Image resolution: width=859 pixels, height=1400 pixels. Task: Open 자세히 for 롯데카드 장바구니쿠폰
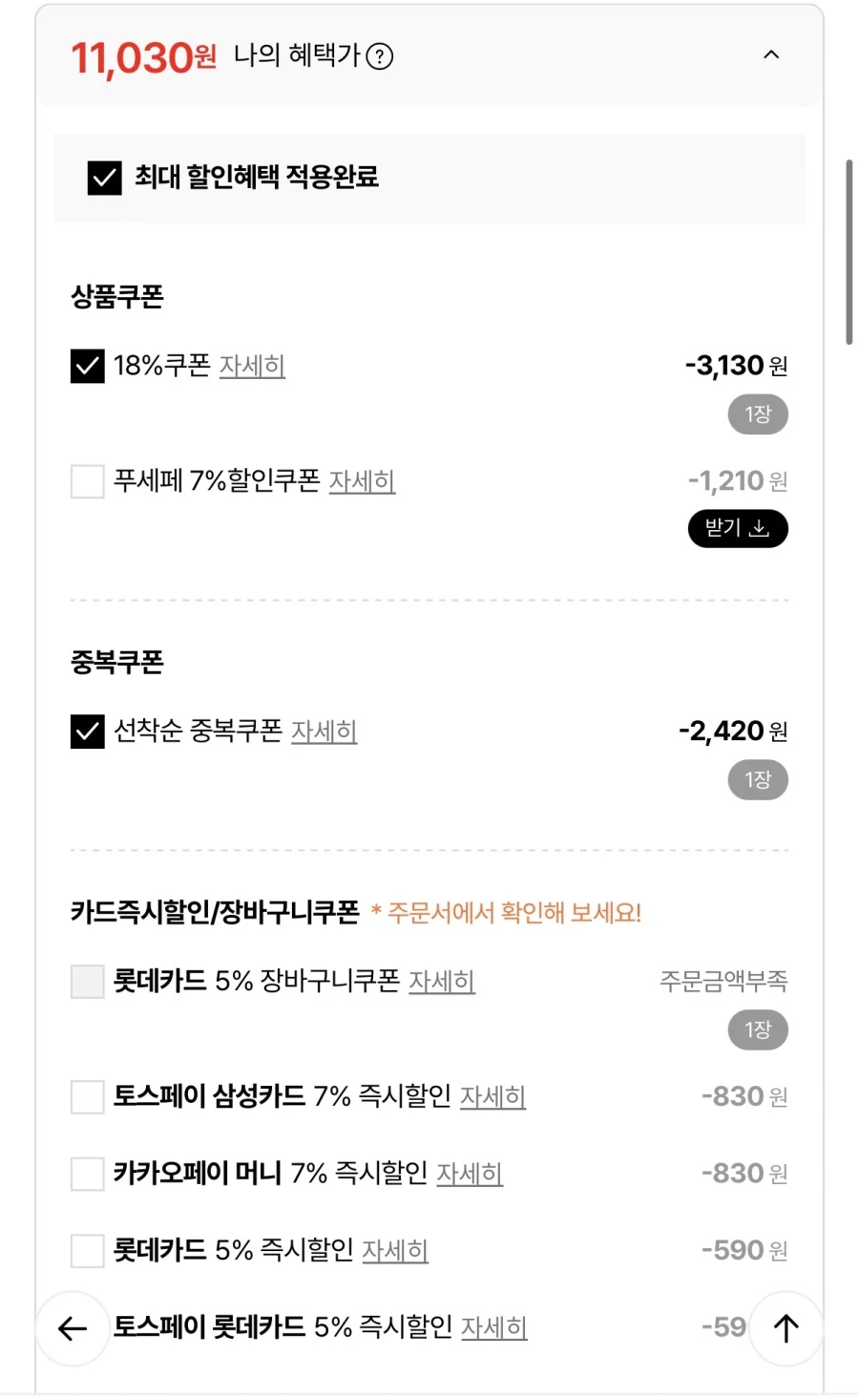pyautogui.click(x=441, y=982)
